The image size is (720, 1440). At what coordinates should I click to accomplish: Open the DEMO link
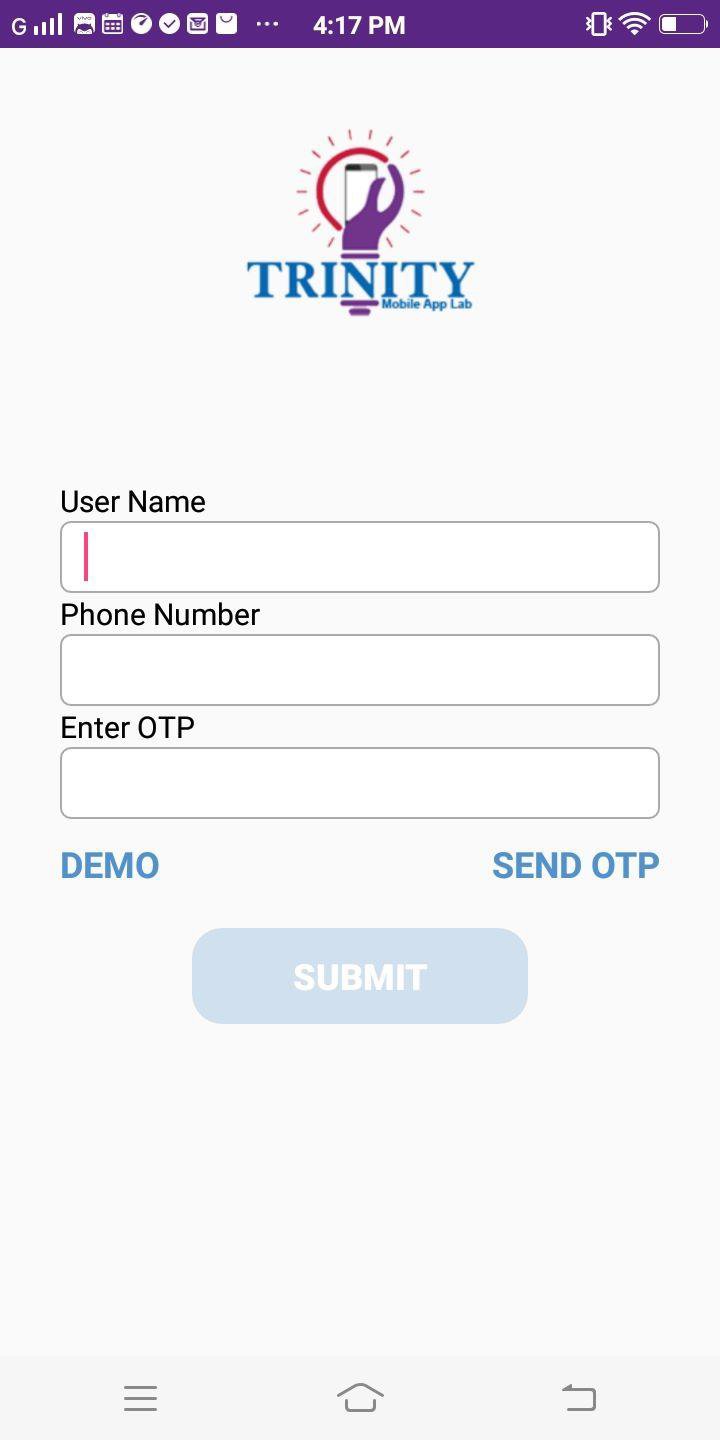109,866
